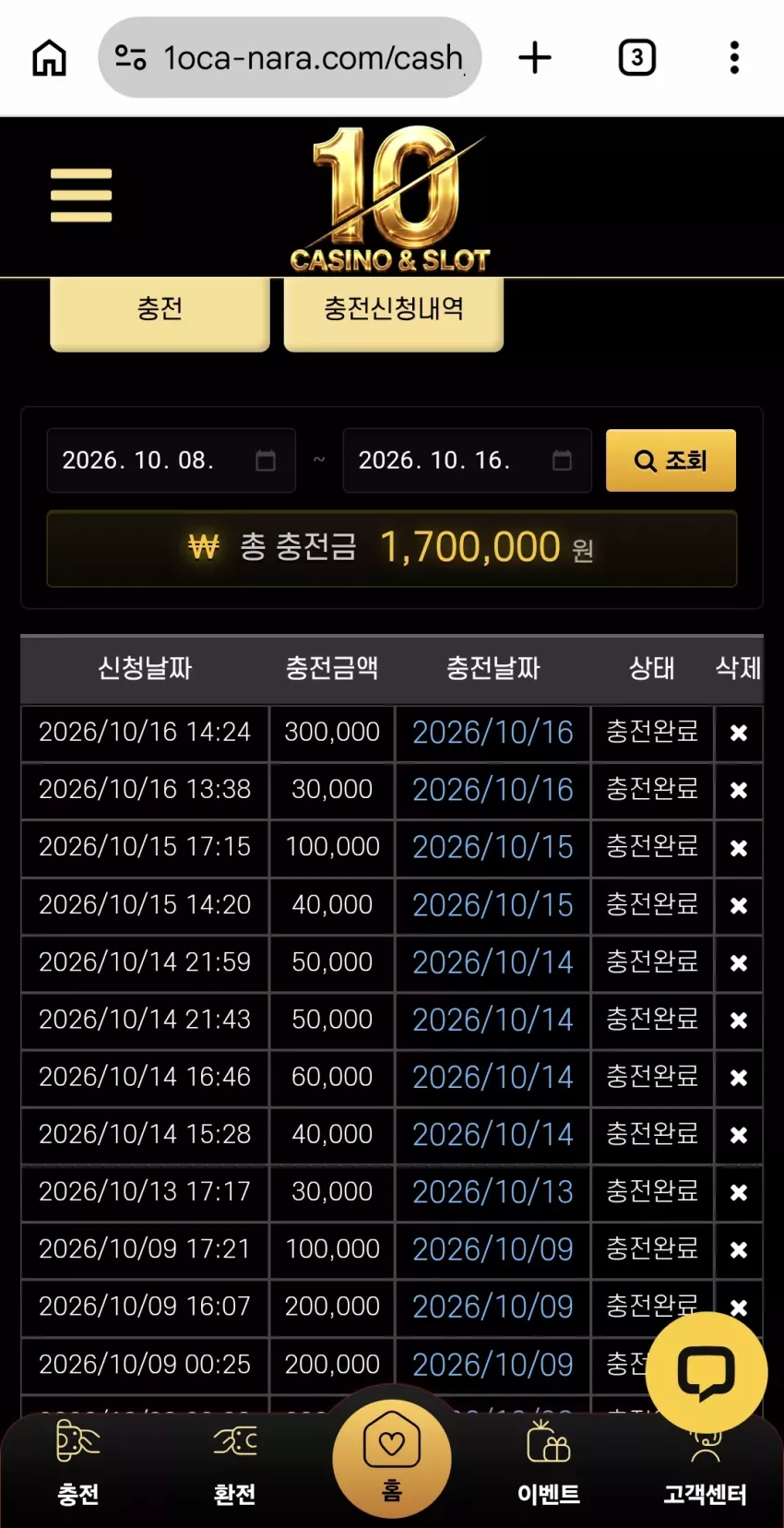The width and height of the screenshot is (784, 1528).
Task: Go to 환전 in bottom navigation
Action: click(x=235, y=1463)
